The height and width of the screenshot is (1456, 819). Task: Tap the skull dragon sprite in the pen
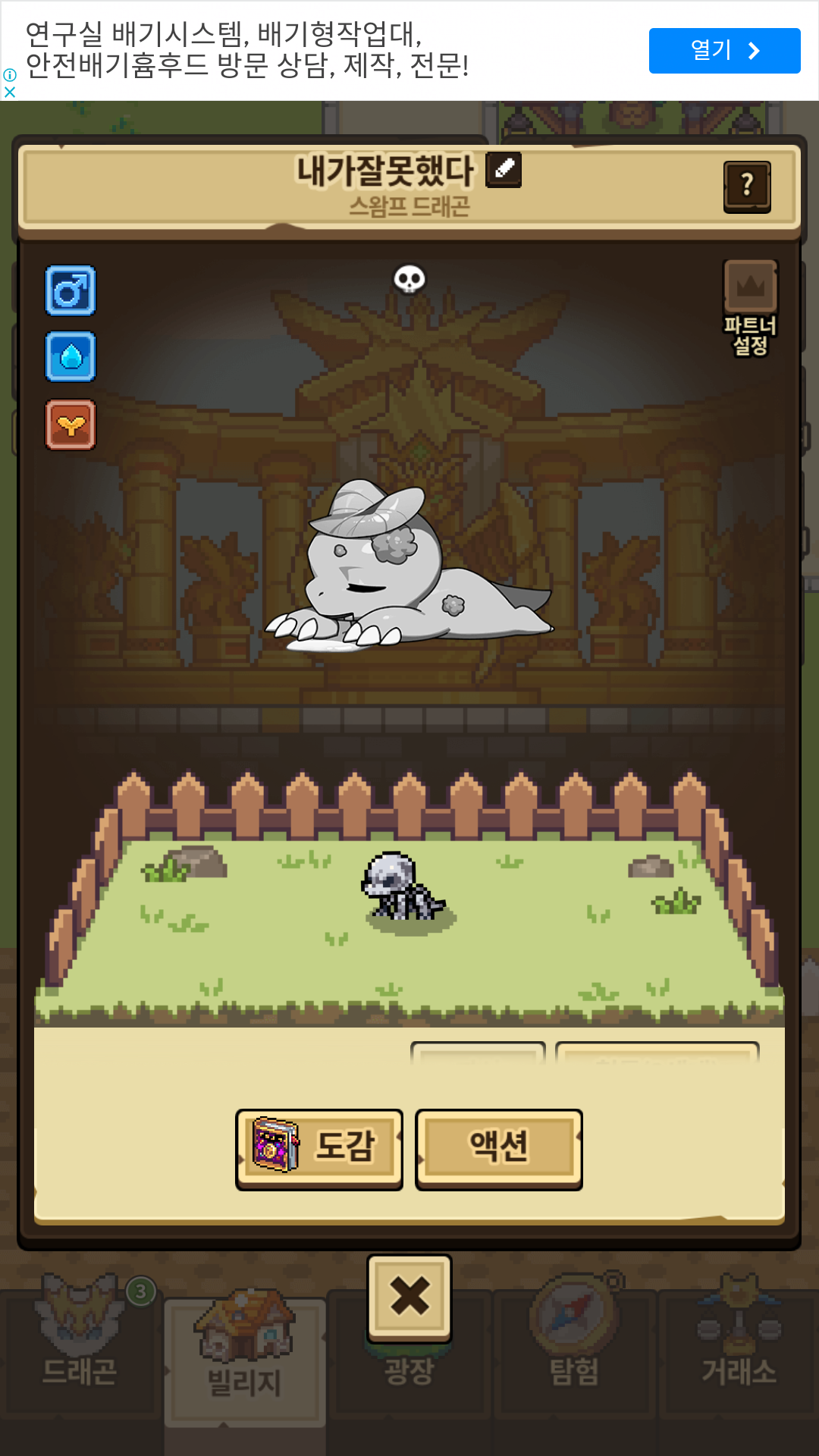[402, 887]
